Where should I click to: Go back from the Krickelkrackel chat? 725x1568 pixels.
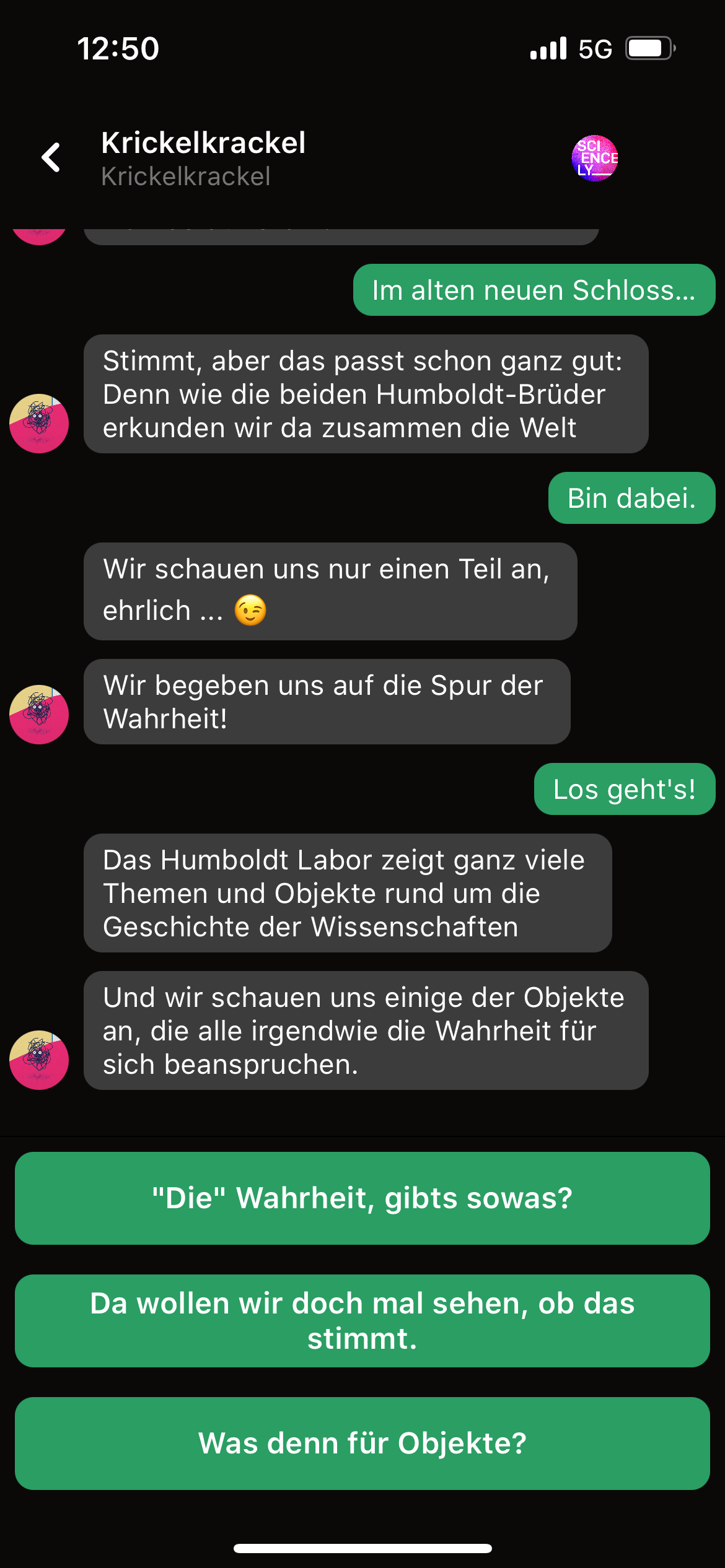click(51, 157)
